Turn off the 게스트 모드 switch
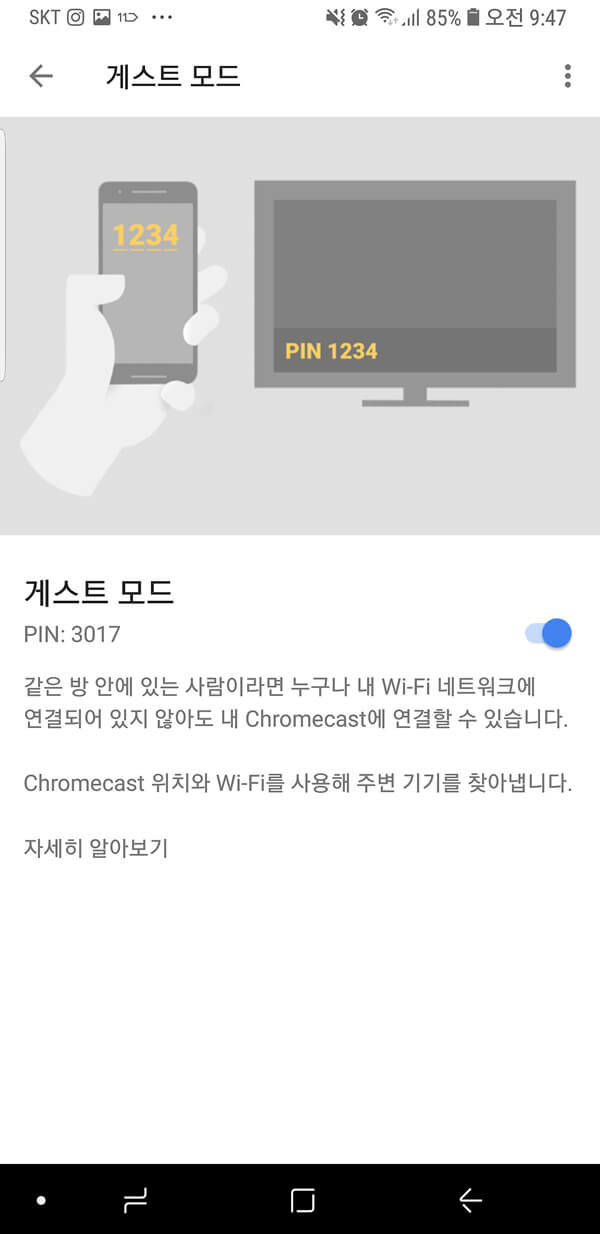Screen dimensions: 600x1234 pos(548,633)
